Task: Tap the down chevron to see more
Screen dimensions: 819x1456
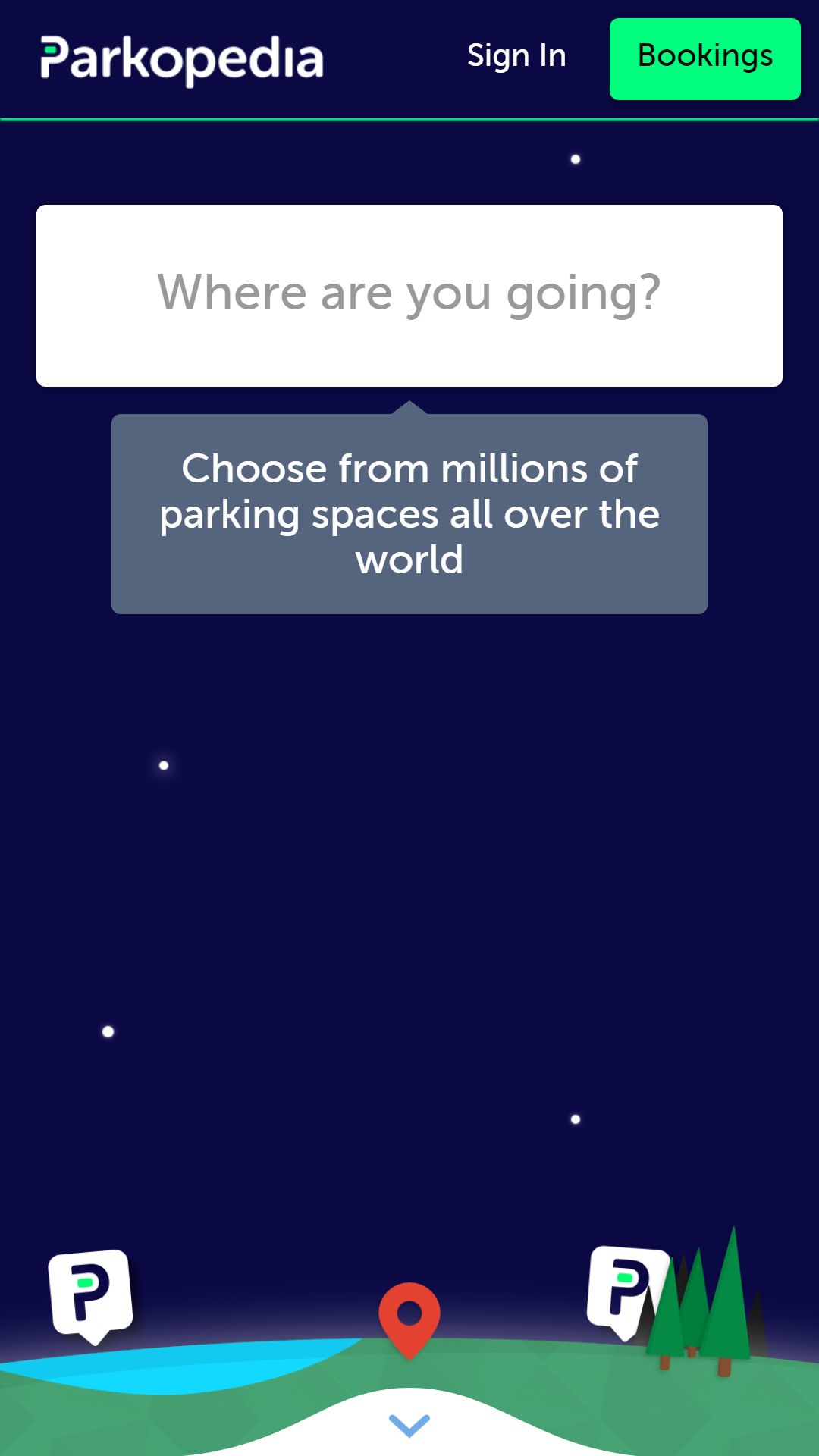Action: coord(409,1426)
